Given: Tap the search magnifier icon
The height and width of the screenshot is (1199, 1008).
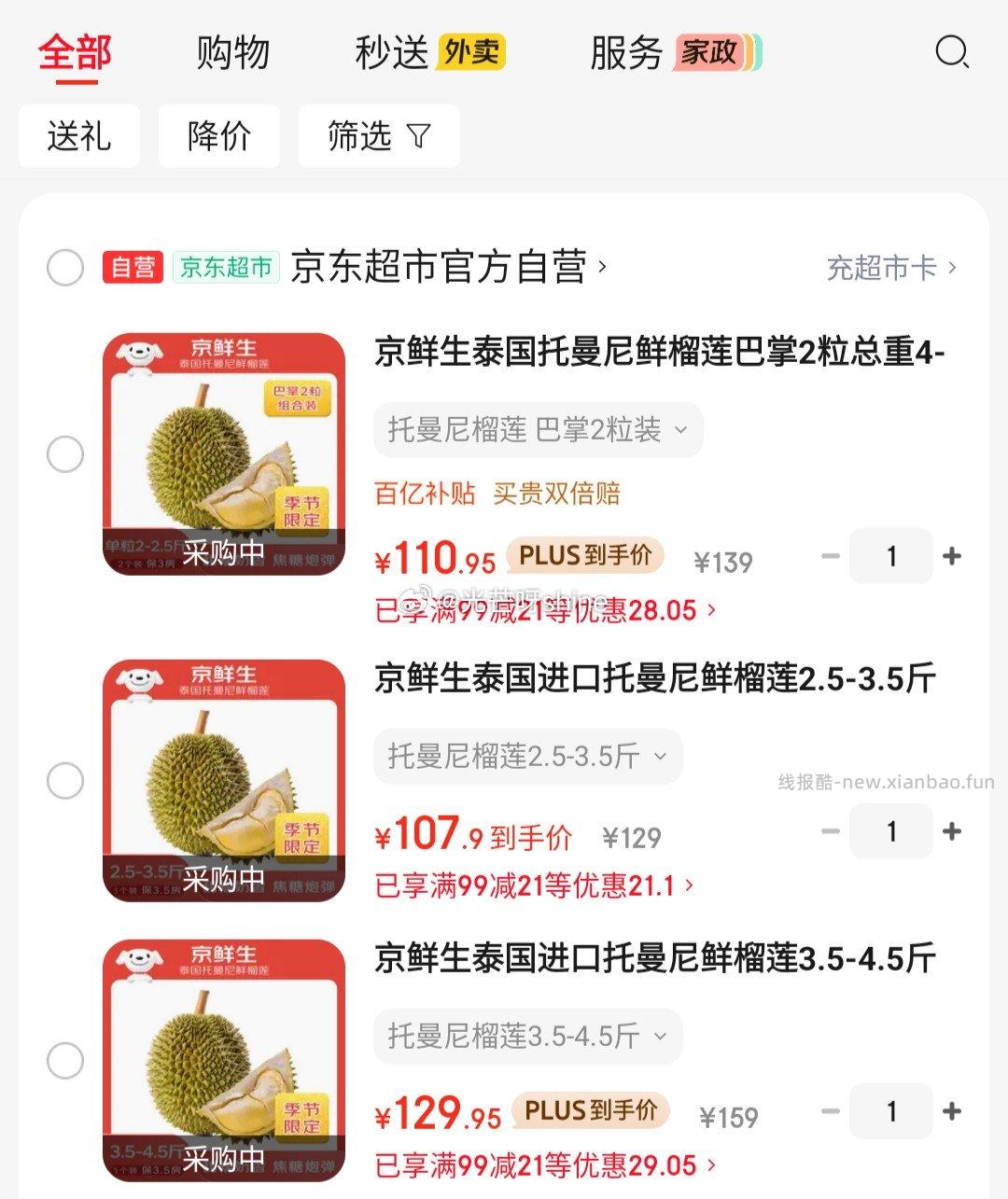Looking at the screenshot, I should click(951, 53).
